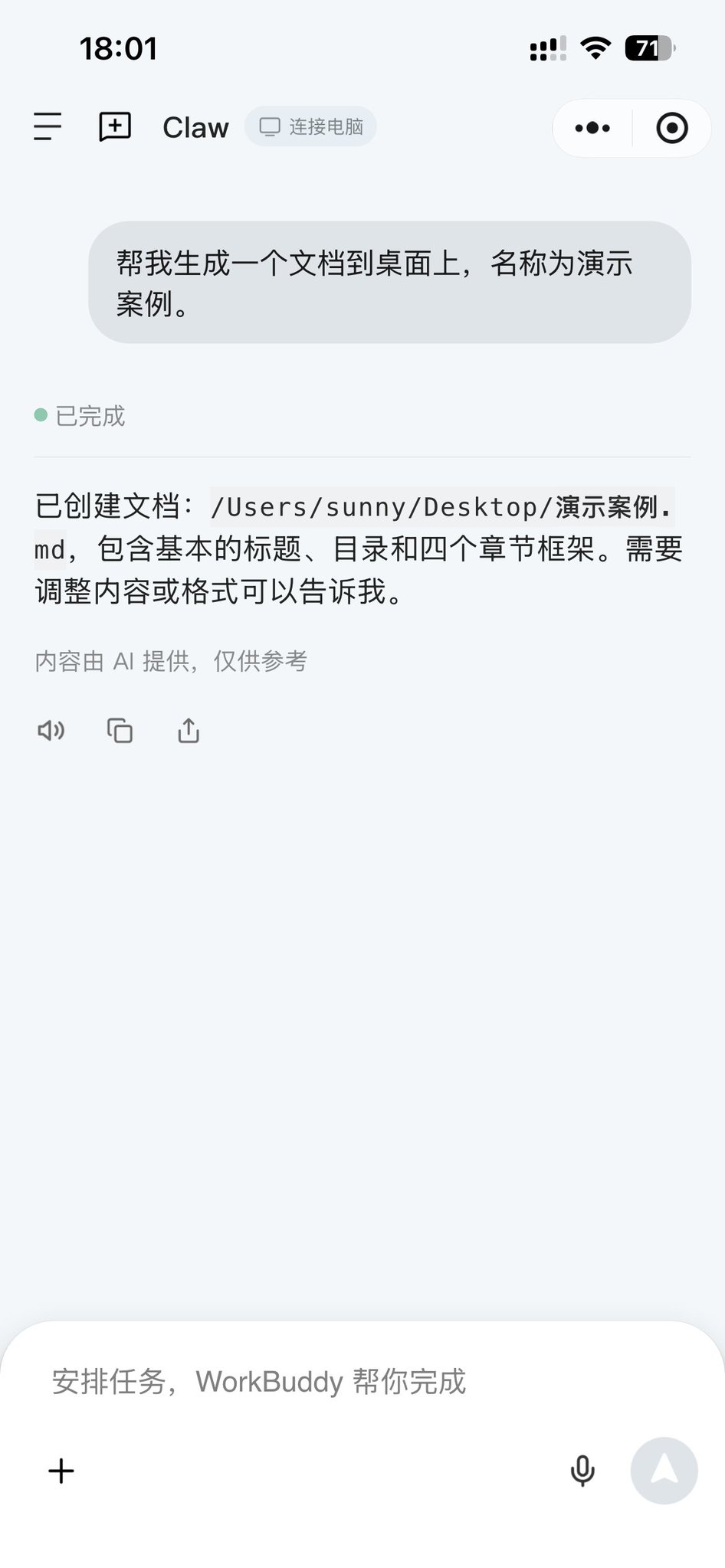Share the AI reply

point(189,731)
